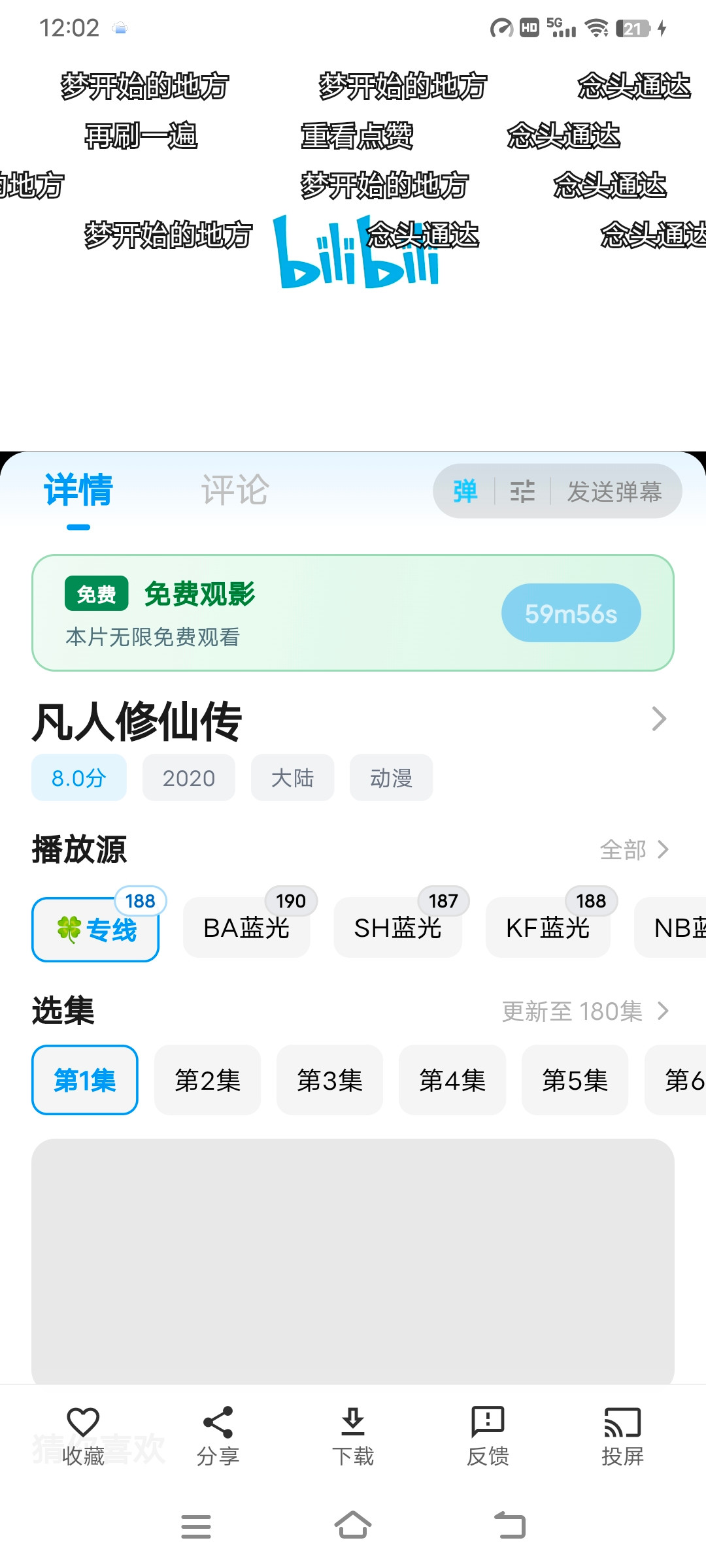Select the BA蓝光 playback source
The height and width of the screenshot is (1568, 706).
246,927
